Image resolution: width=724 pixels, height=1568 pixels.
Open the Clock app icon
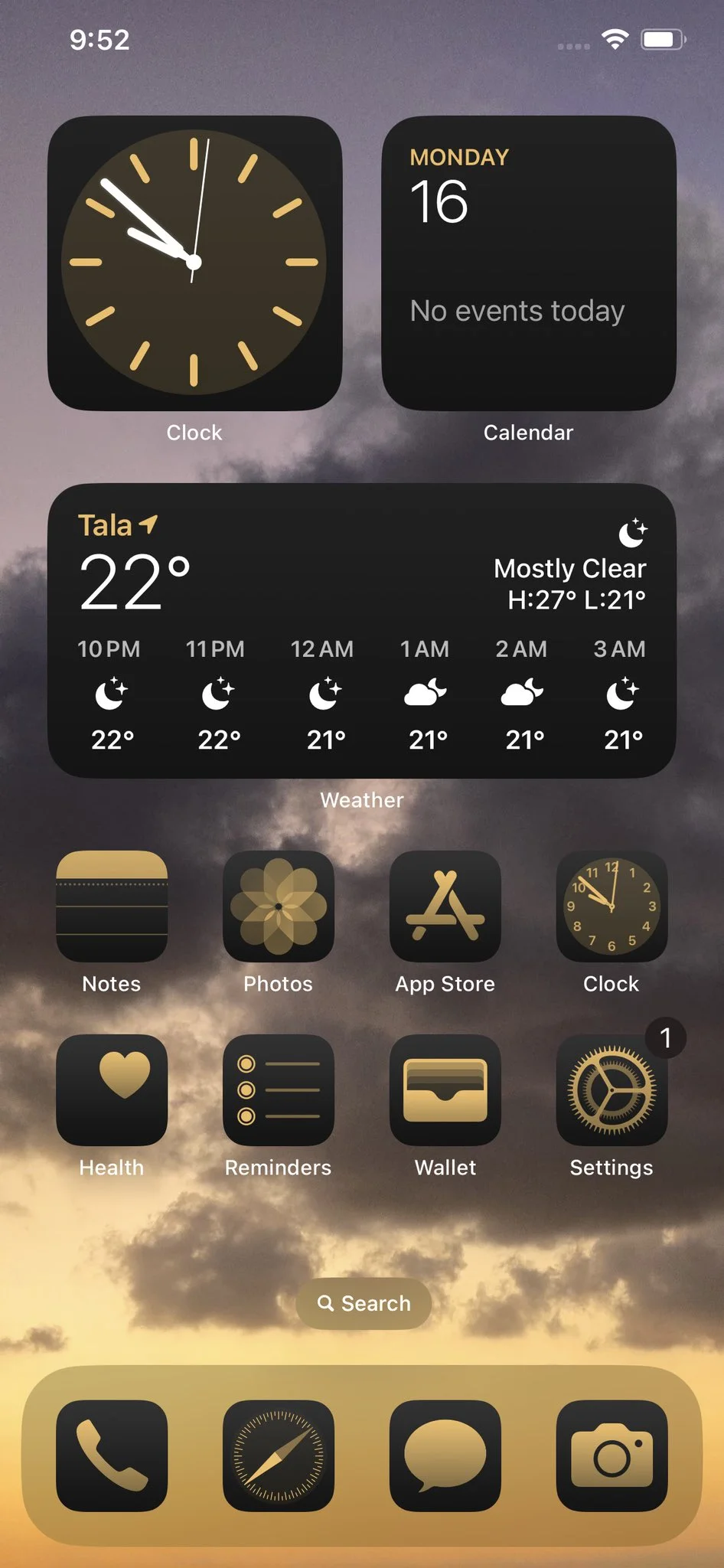tap(611, 906)
